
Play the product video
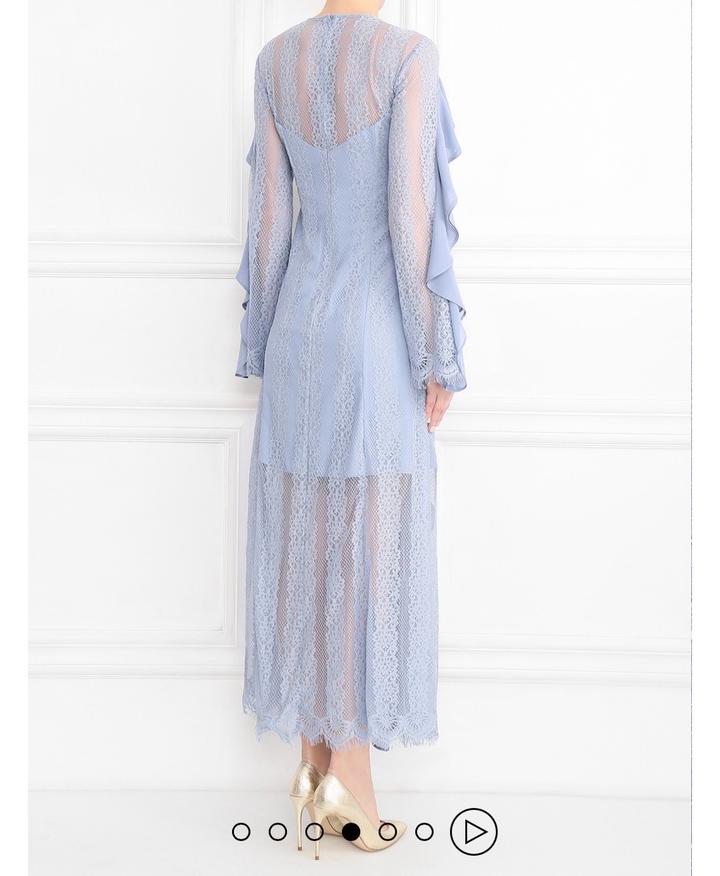pos(473,831)
